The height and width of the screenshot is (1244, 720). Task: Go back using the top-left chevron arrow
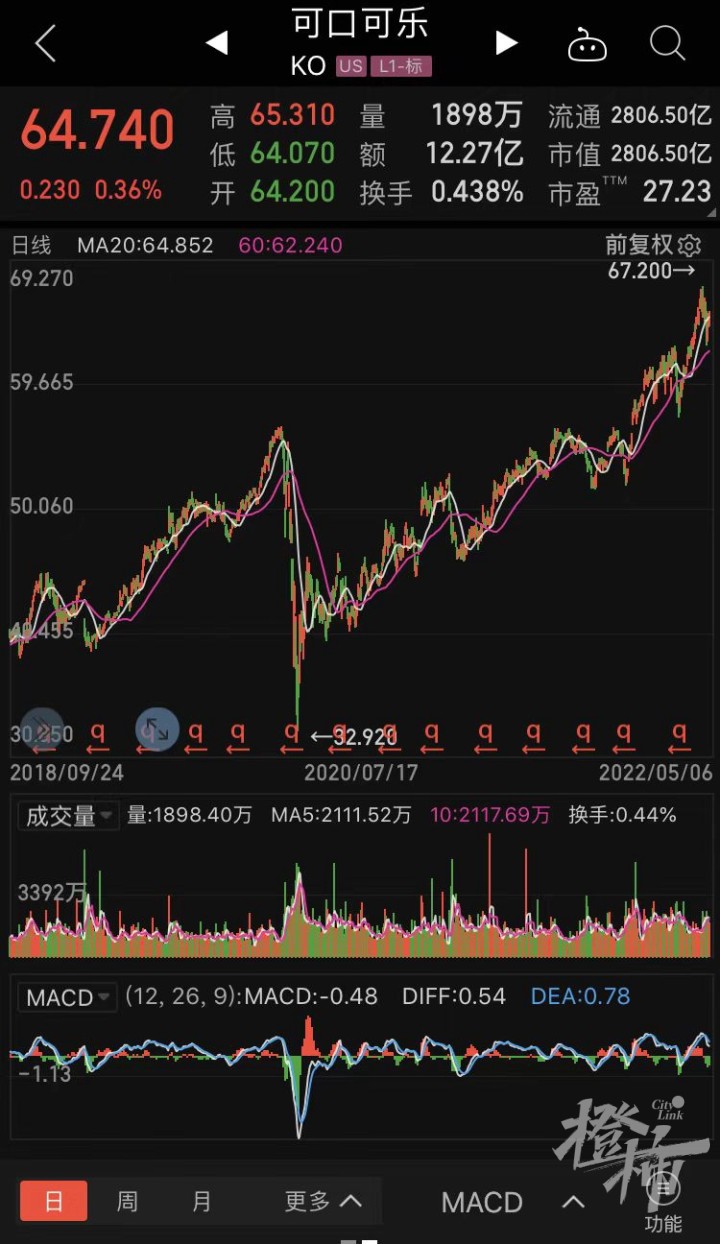pos(45,43)
